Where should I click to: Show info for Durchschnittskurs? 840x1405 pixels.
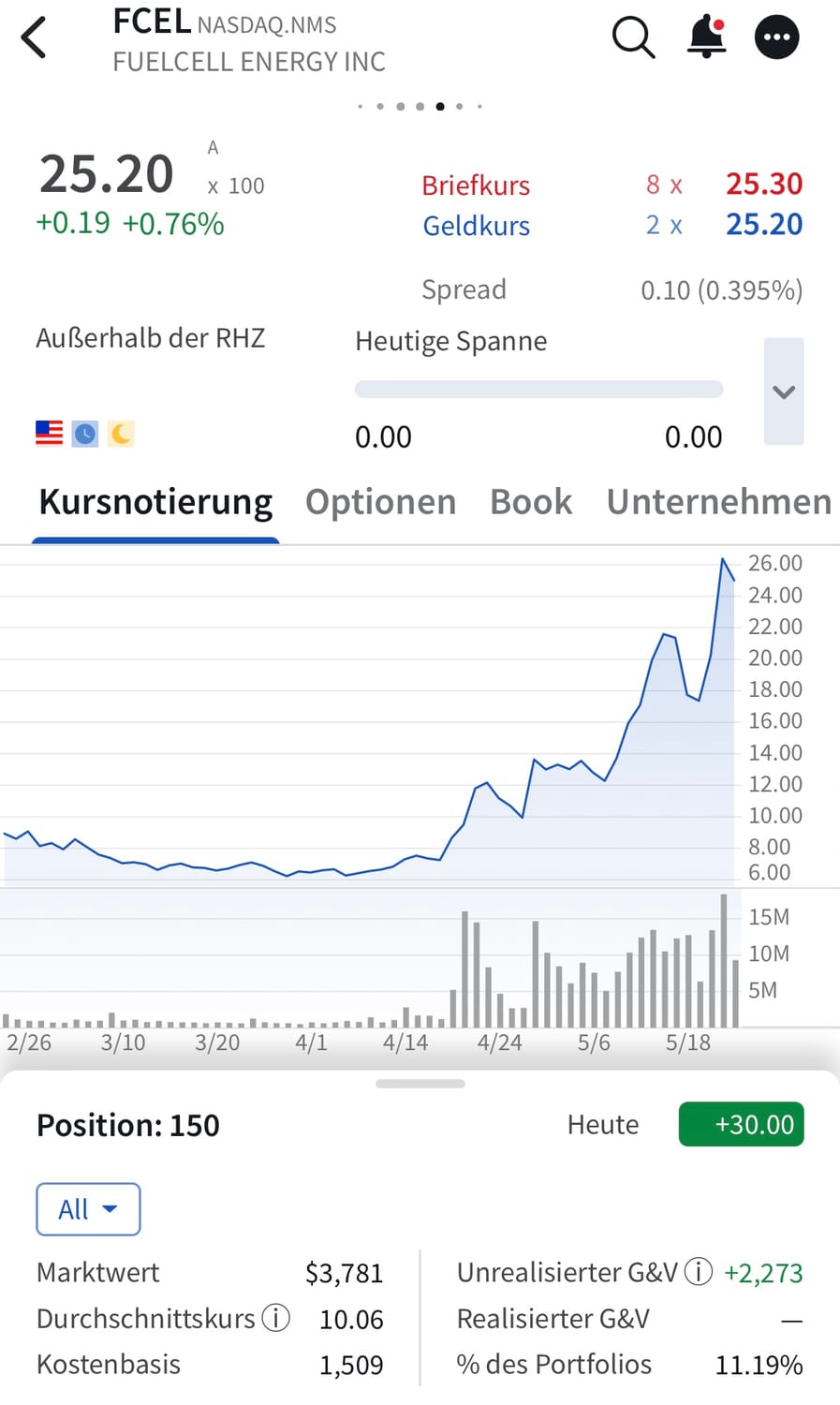click(x=275, y=1318)
